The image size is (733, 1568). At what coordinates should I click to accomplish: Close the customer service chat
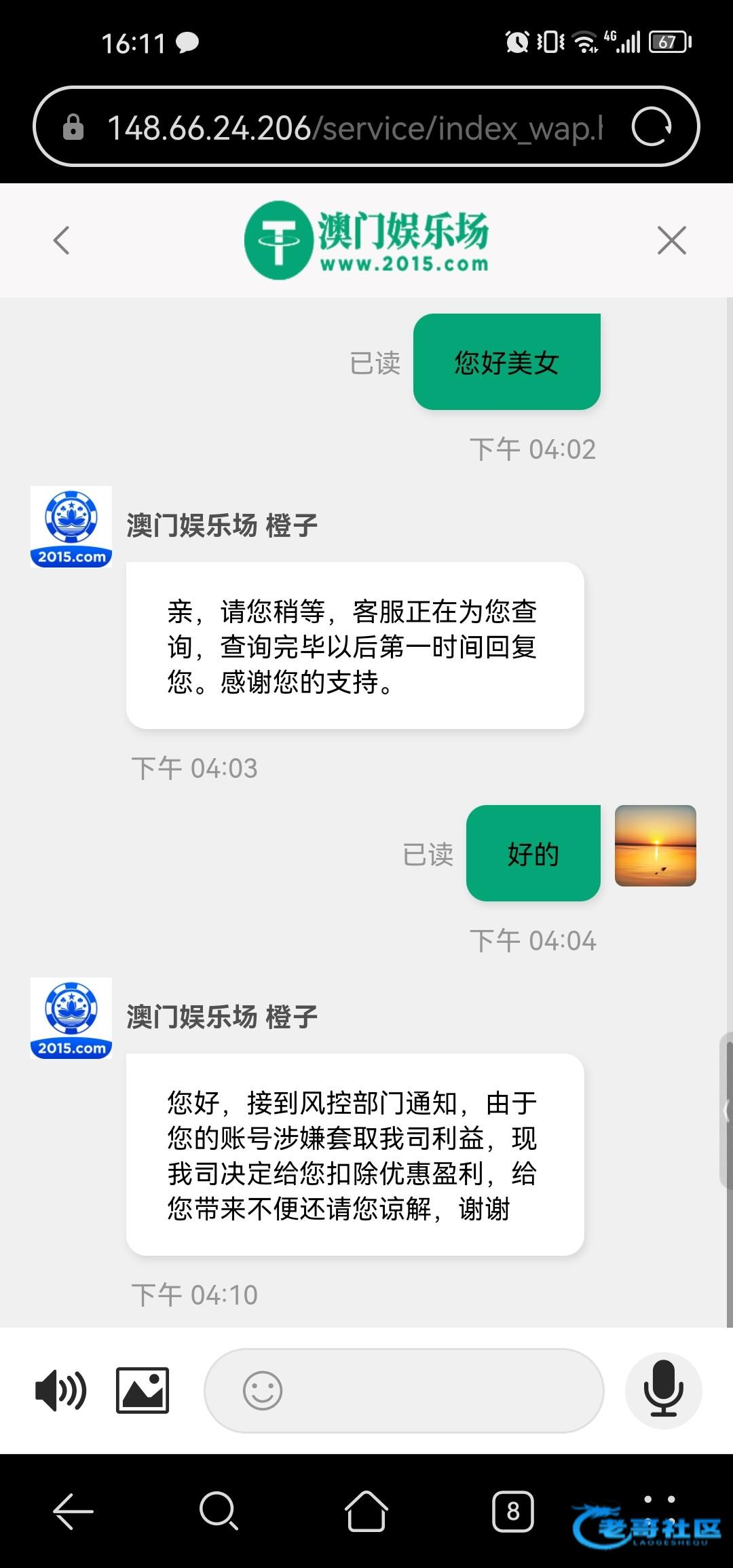(671, 240)
